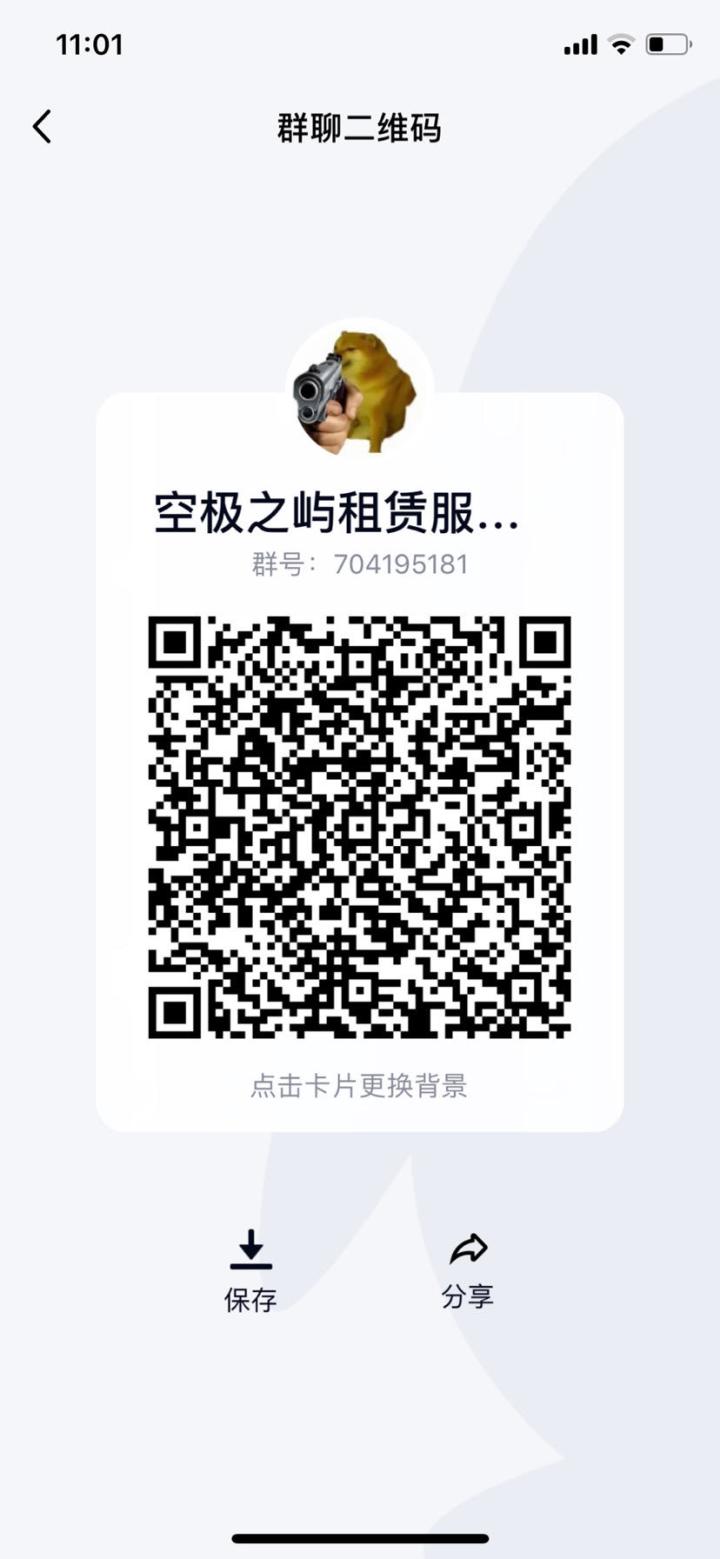Tap the back chevron arrow at top left
The height and width of the screenshot is (1559, 720).
pos(40,127)
